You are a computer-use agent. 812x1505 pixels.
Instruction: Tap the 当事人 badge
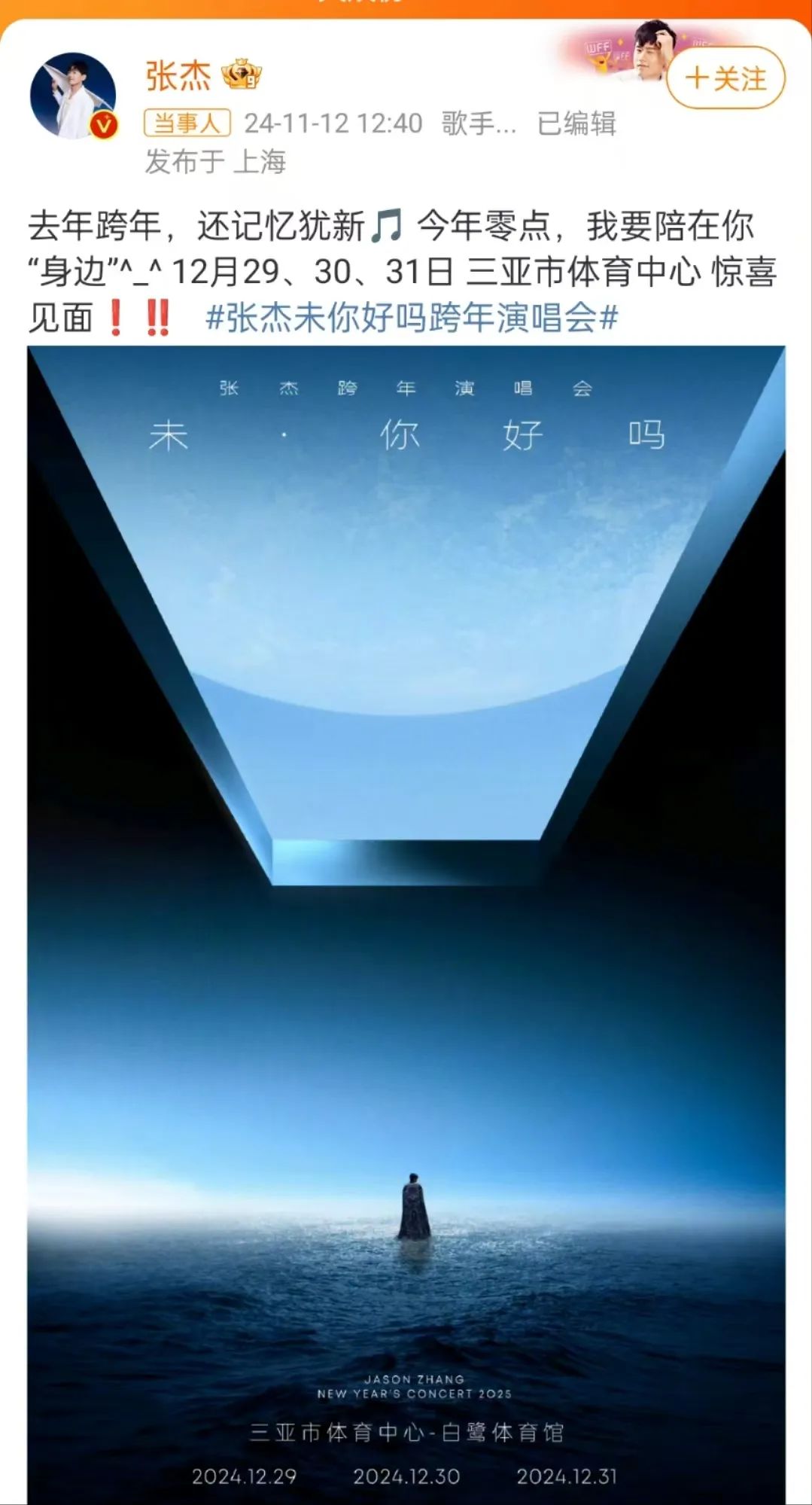(187, 123)
